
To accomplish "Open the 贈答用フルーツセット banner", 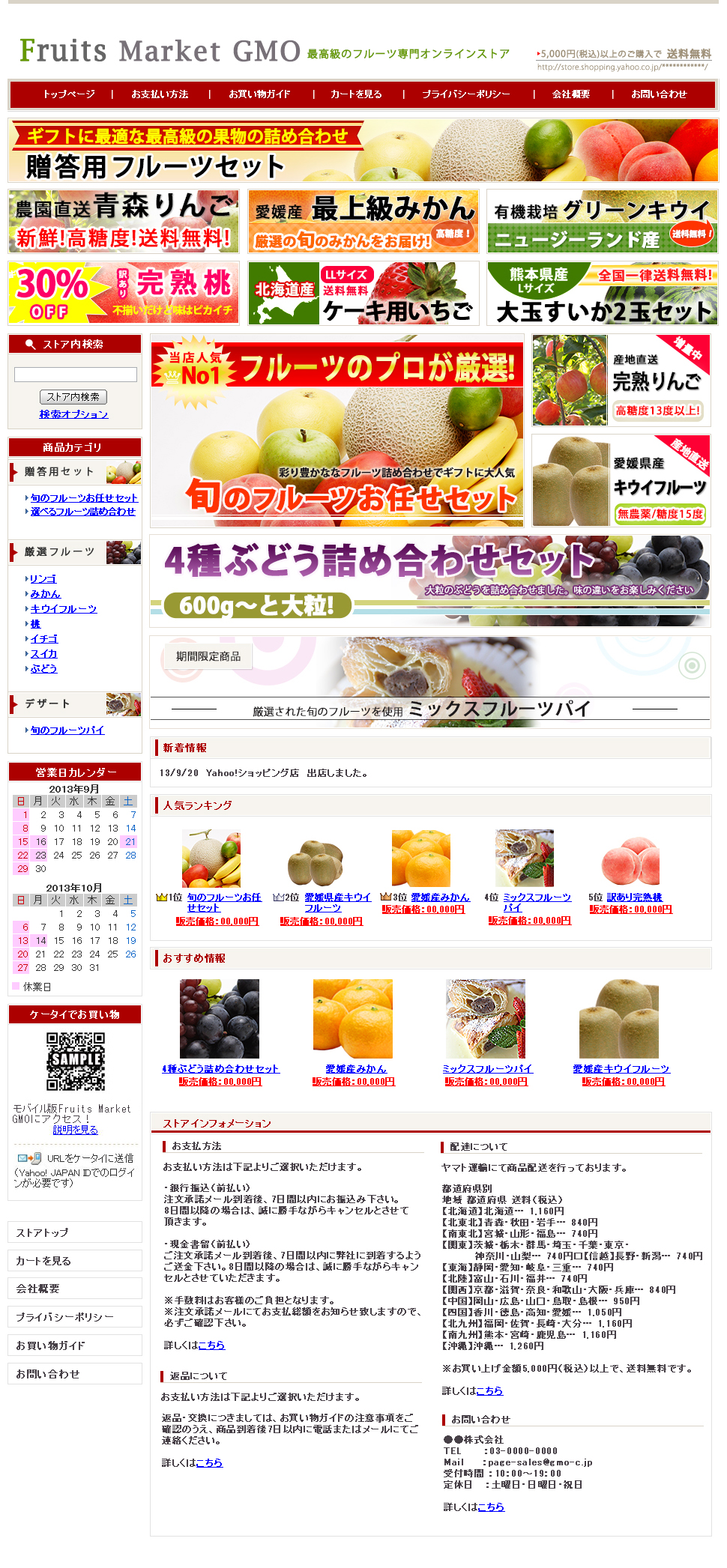I will [x=363, y=151].
